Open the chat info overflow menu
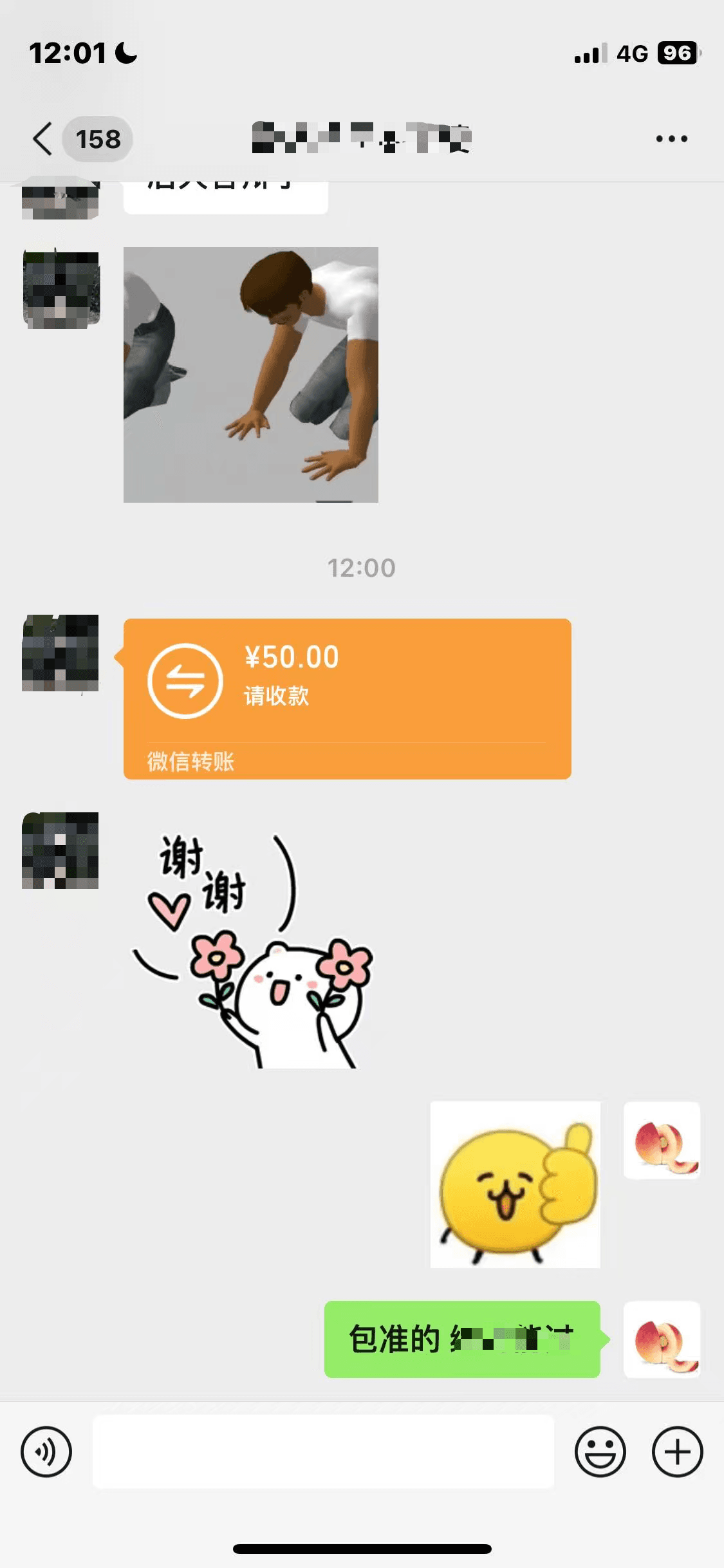 [671, 139]
